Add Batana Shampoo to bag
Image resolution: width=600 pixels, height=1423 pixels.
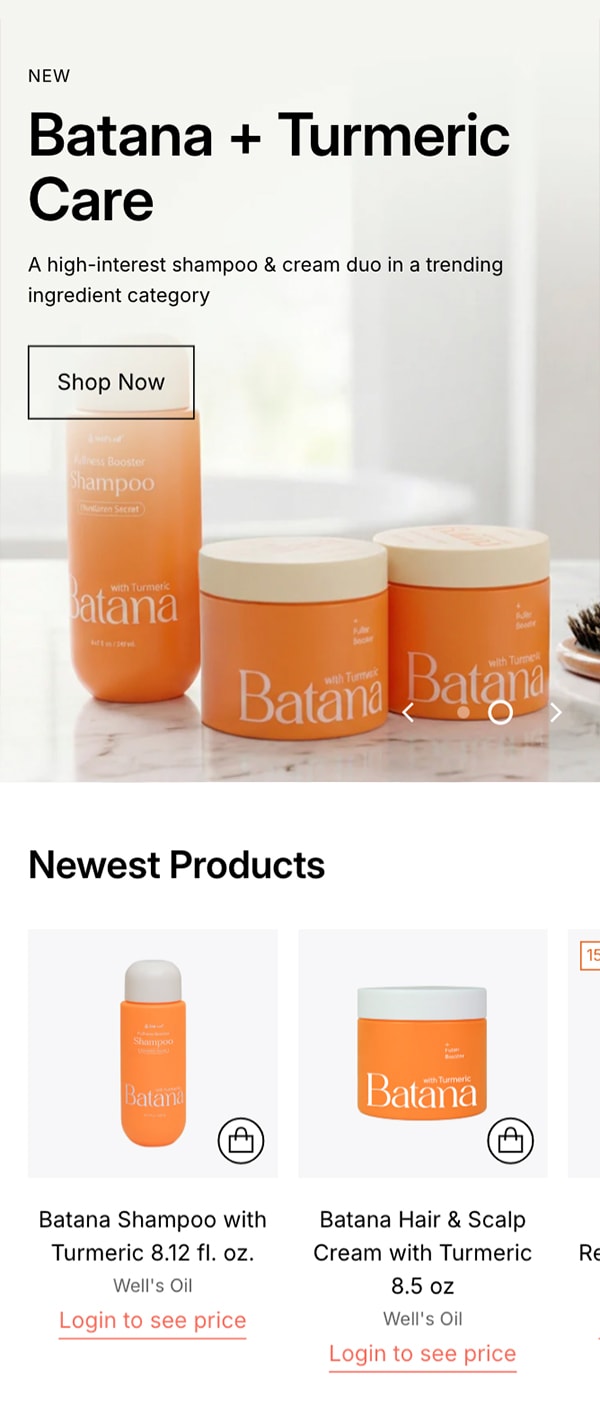(241, 1140)
